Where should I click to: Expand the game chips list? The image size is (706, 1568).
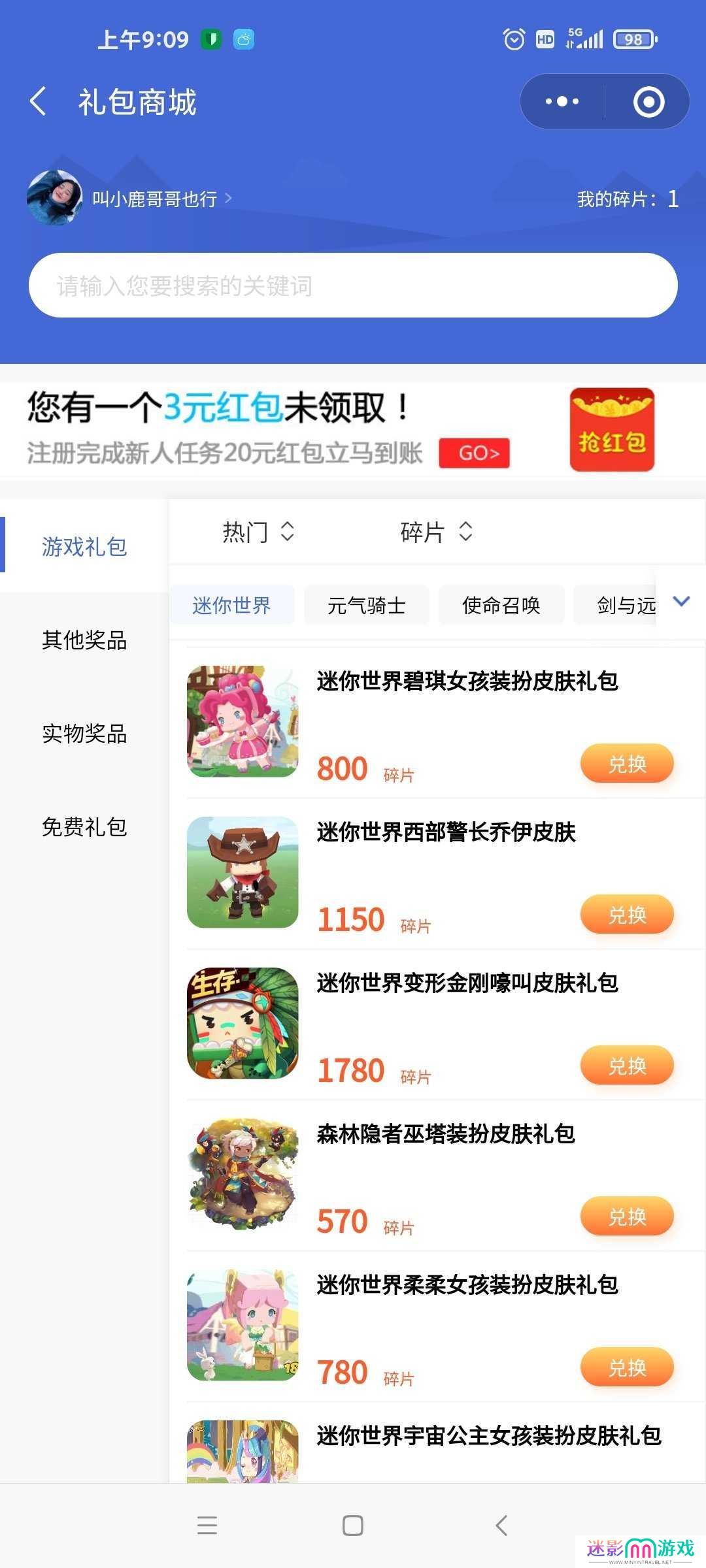click(x=681, y=602)
